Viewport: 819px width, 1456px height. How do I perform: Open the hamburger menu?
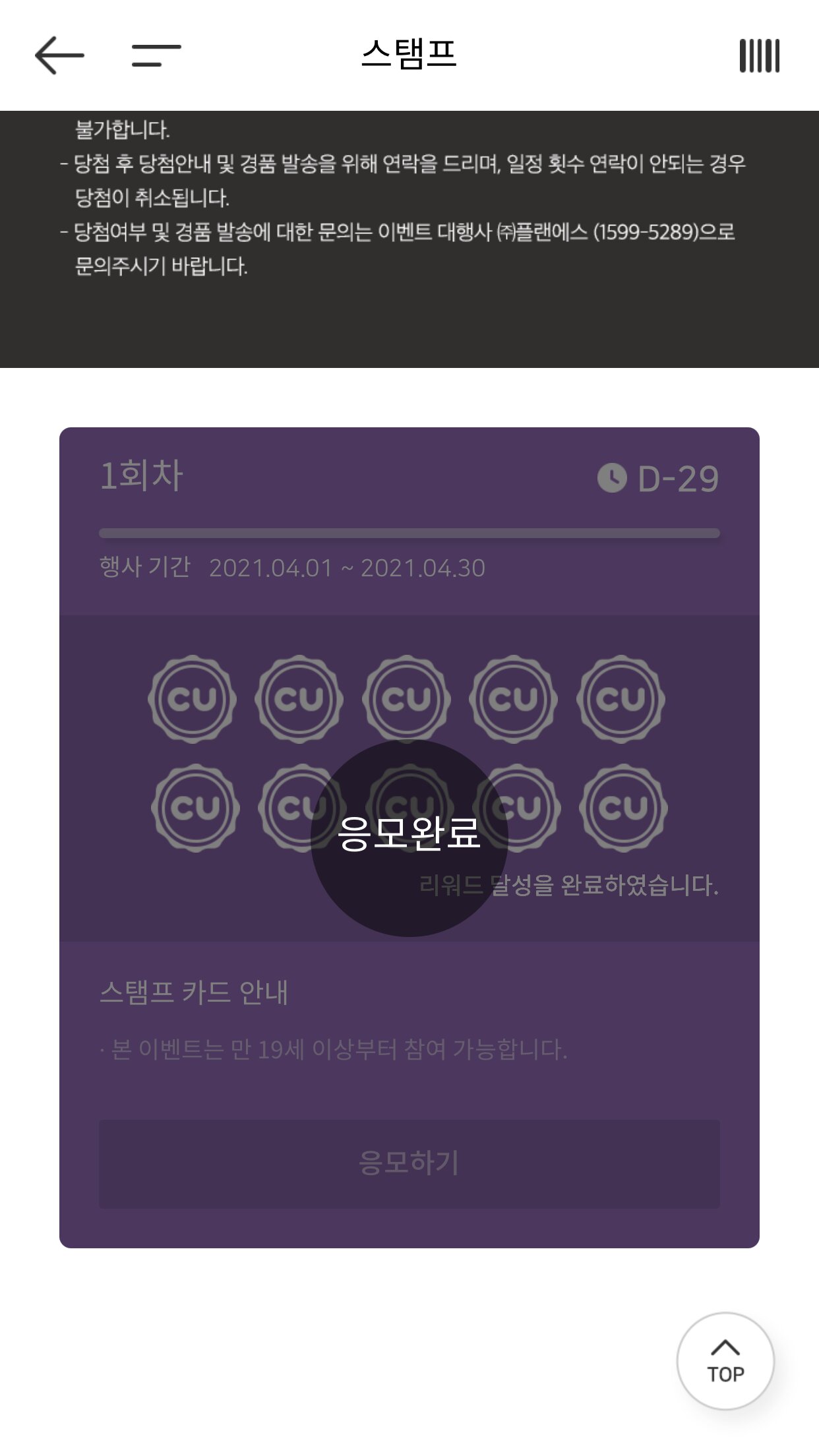pos(156,55)
